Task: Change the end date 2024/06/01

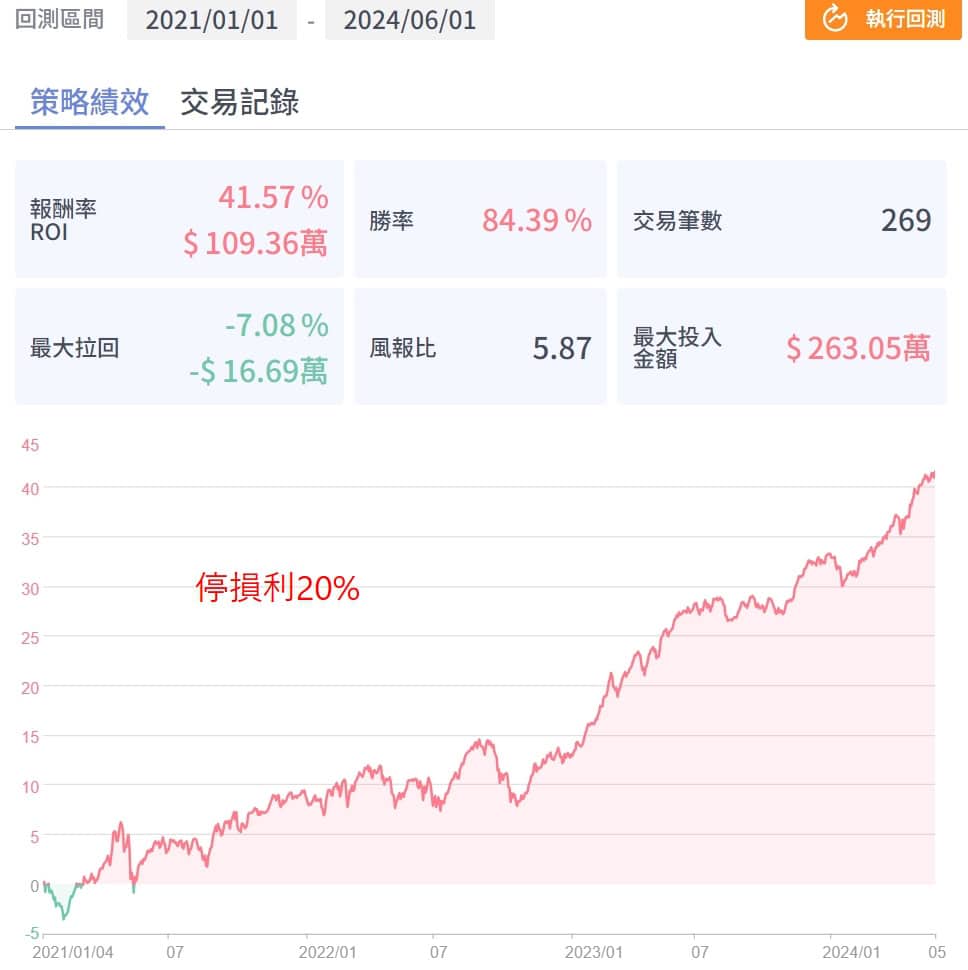Action: [410, 20]
